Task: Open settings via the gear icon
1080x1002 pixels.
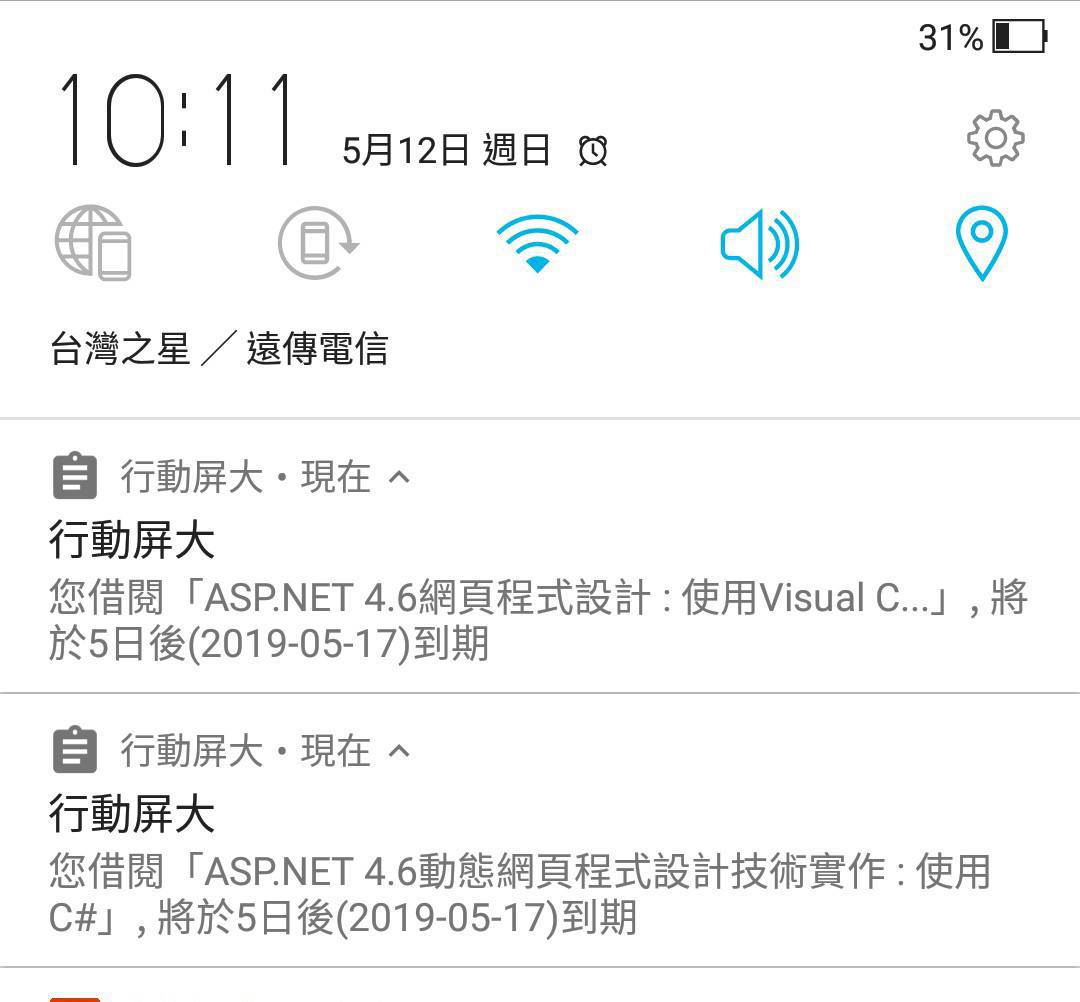Action: click(995, 139)
